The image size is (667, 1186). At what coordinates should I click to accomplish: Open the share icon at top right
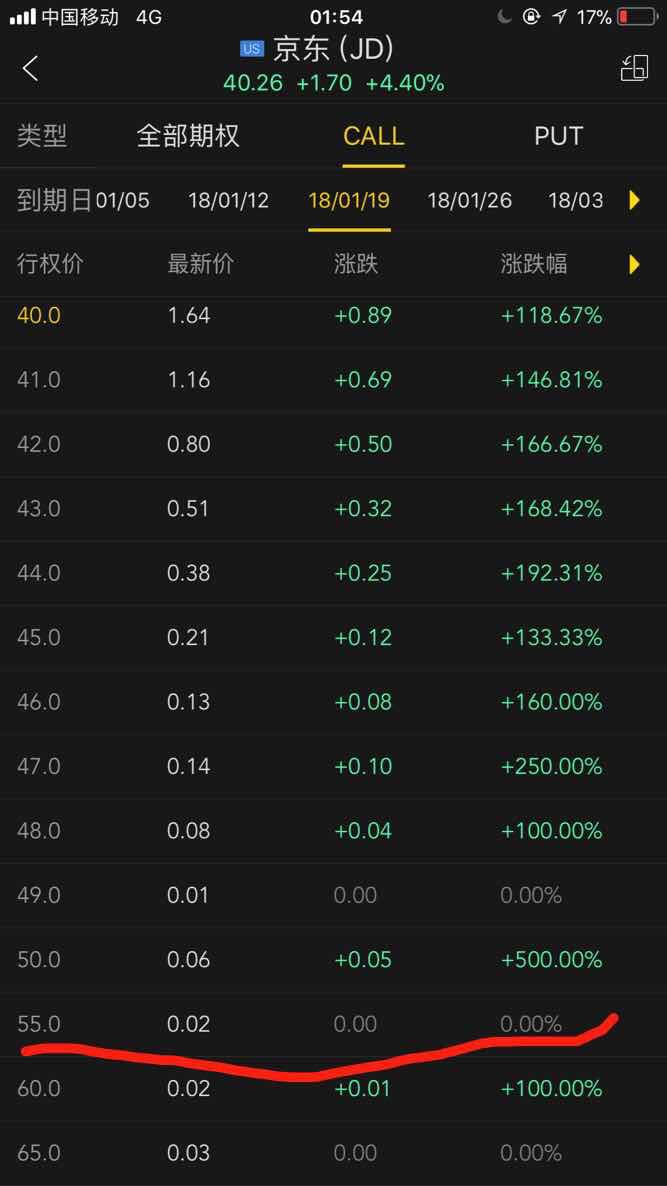tap(634, 67)
